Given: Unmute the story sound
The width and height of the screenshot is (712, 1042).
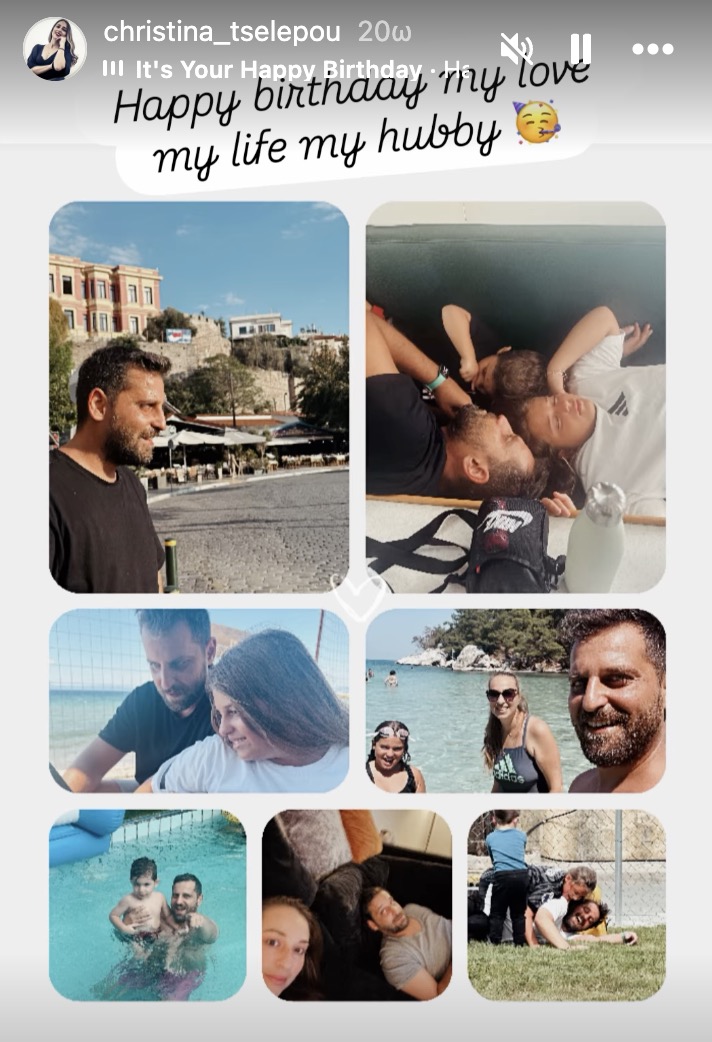Looking at the screenshot, I should pos(516,49).
